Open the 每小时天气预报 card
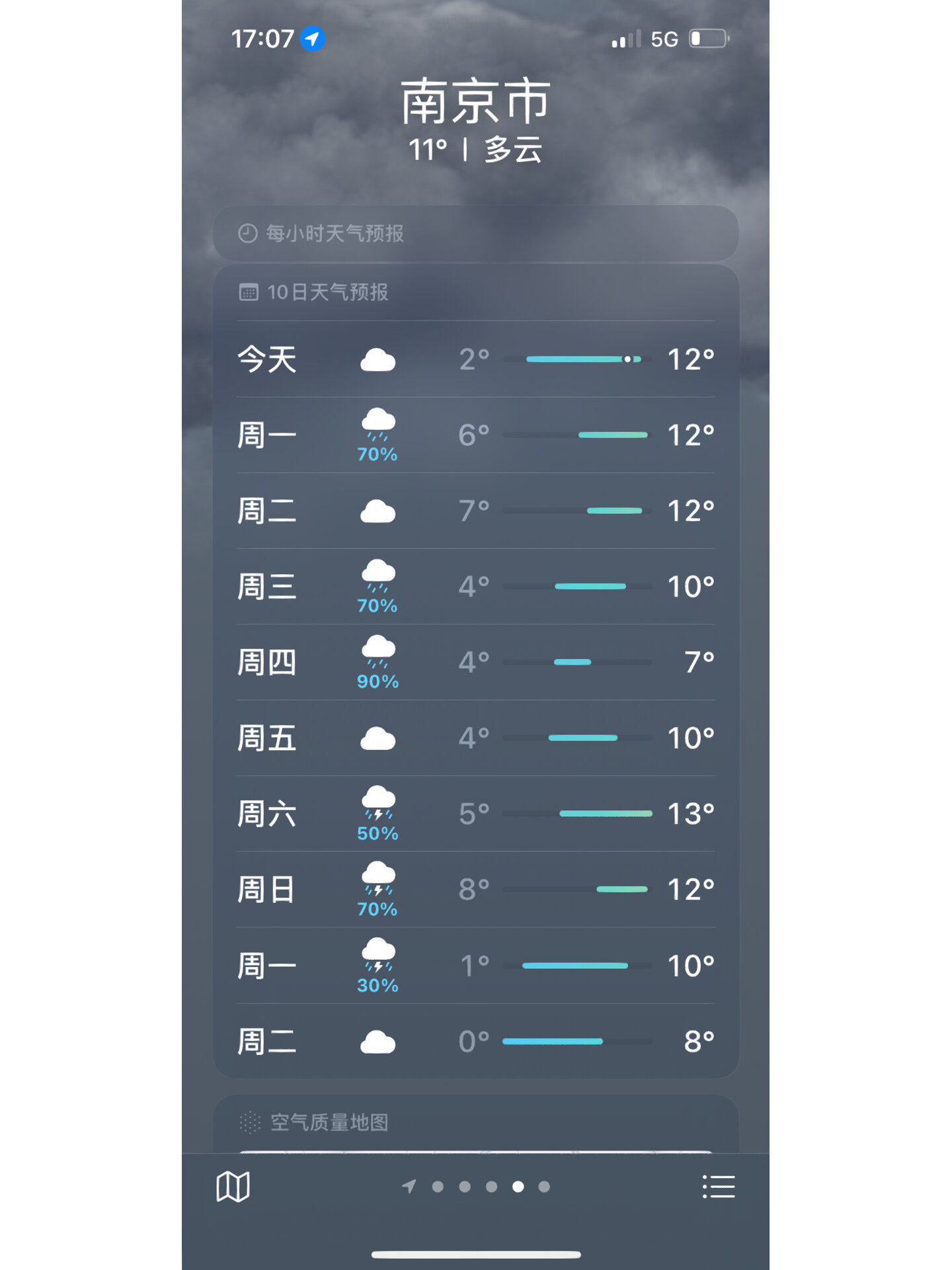Image resolution: width=952 pixels, height=1270 pixels. pos(475,233)
